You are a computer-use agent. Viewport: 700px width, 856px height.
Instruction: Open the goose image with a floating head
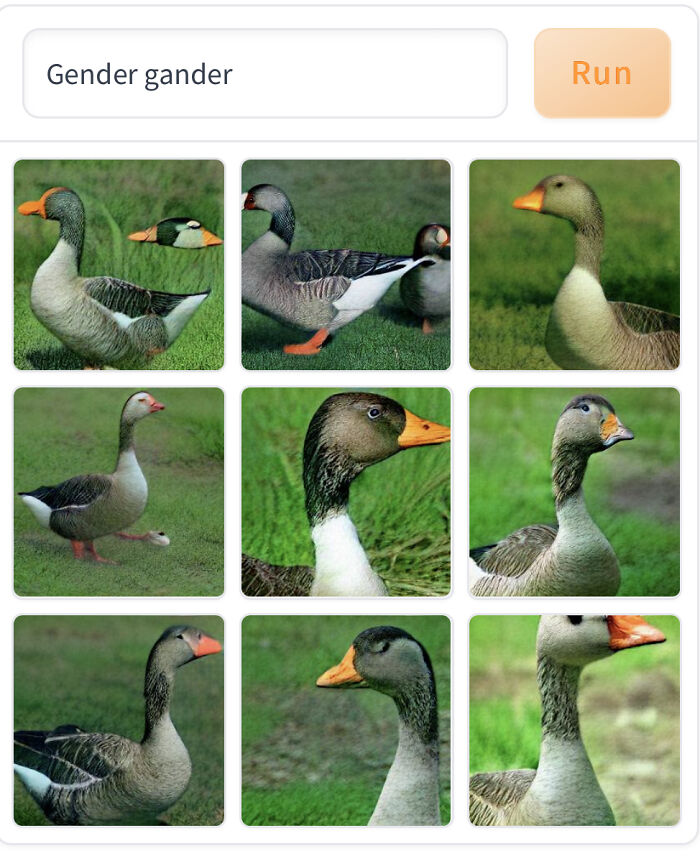click(x=119, y=265)
